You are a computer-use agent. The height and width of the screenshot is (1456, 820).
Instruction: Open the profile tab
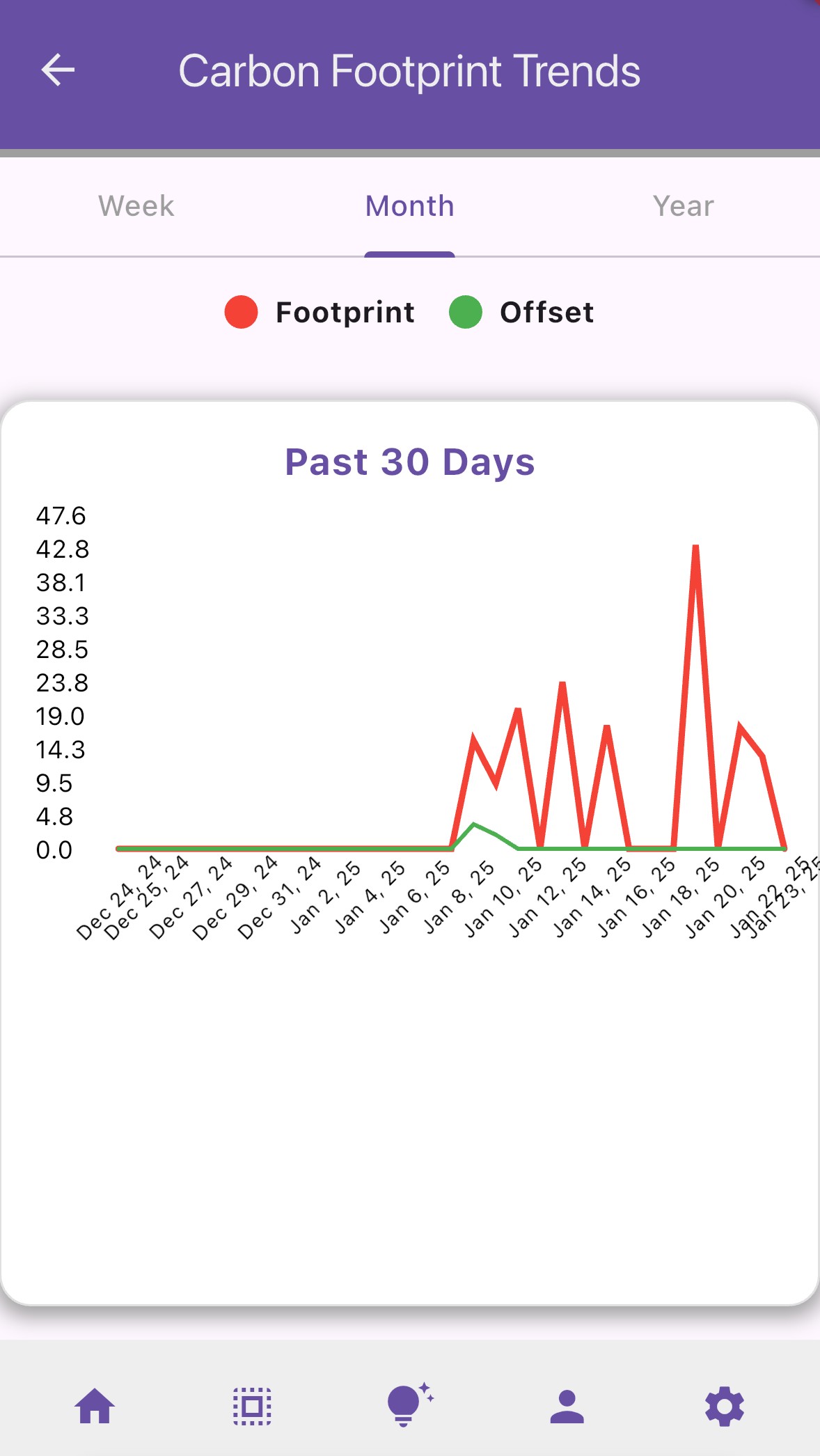click(567, 1406)
